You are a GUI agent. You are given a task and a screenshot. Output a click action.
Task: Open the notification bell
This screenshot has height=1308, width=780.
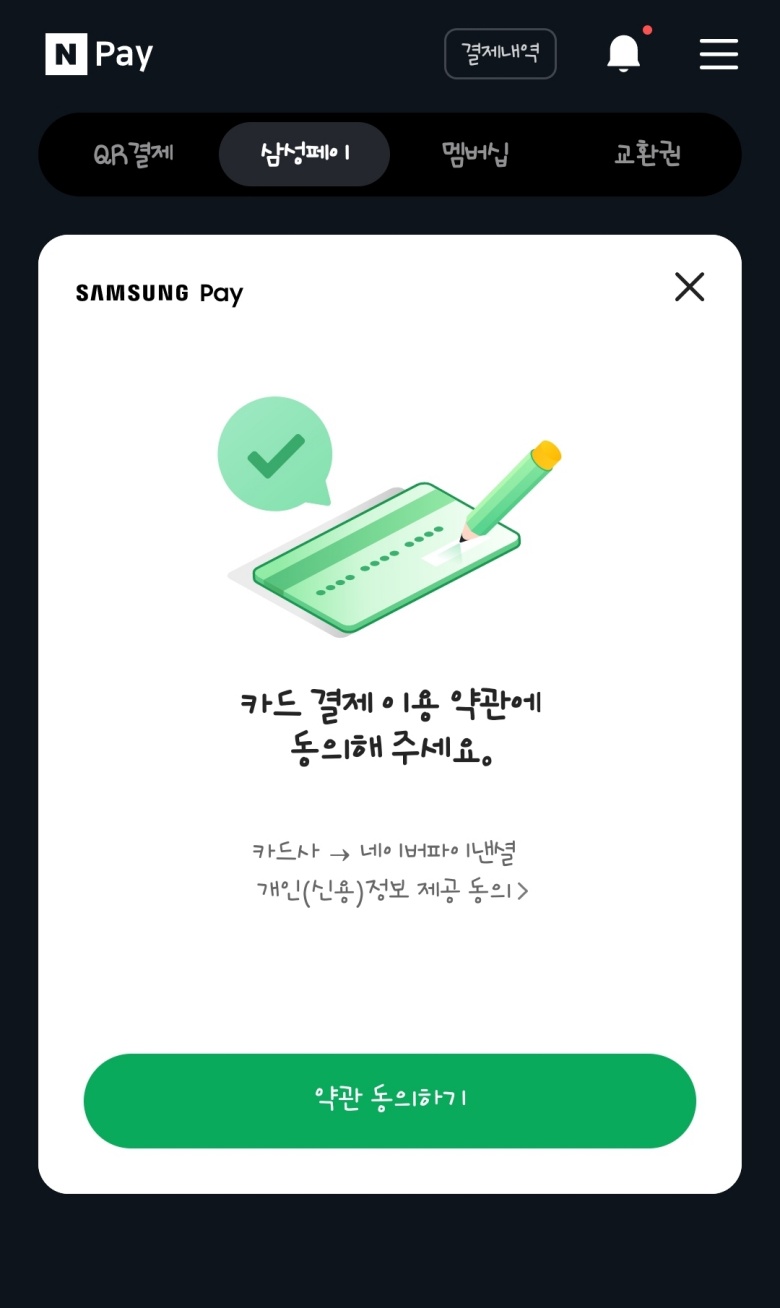tap(624, 54)
